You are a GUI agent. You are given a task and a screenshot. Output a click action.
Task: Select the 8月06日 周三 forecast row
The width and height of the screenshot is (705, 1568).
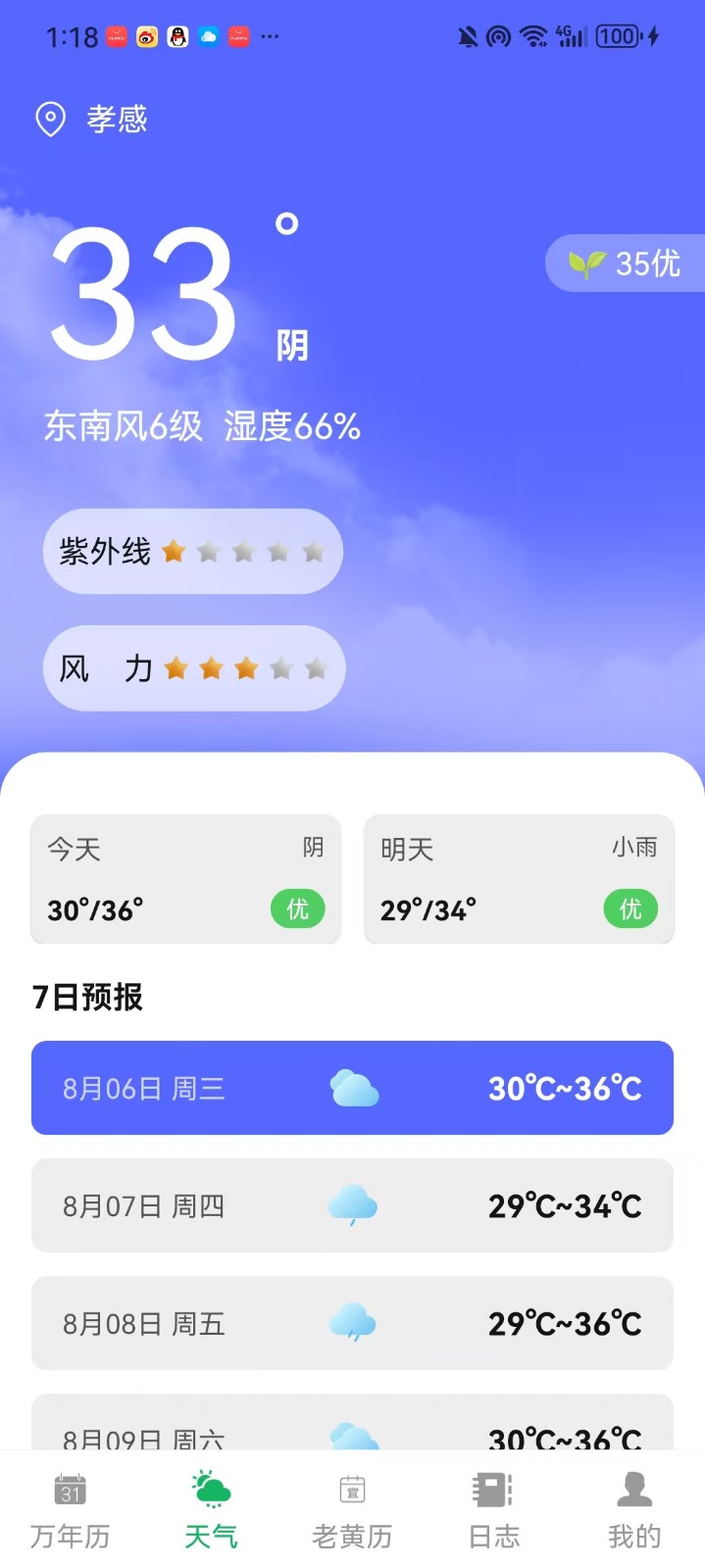click(x=352, y=1088)
